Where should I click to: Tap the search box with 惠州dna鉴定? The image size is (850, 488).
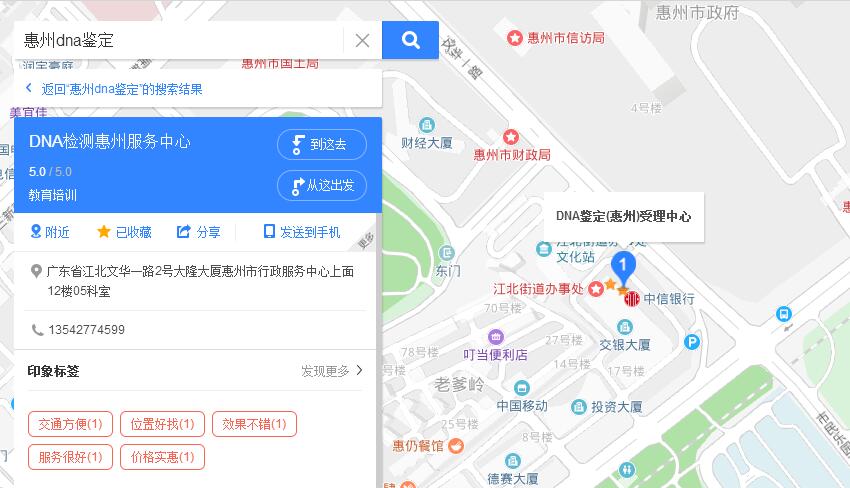point(180,40)
